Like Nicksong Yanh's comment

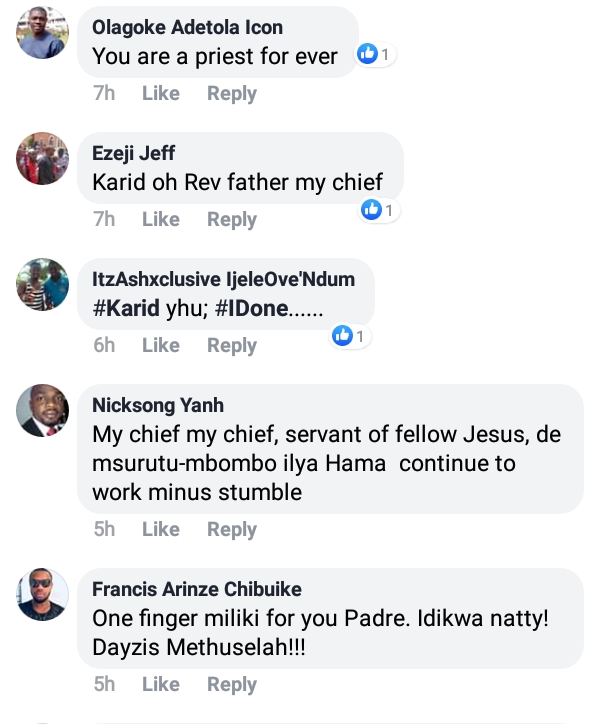(160, 529)
